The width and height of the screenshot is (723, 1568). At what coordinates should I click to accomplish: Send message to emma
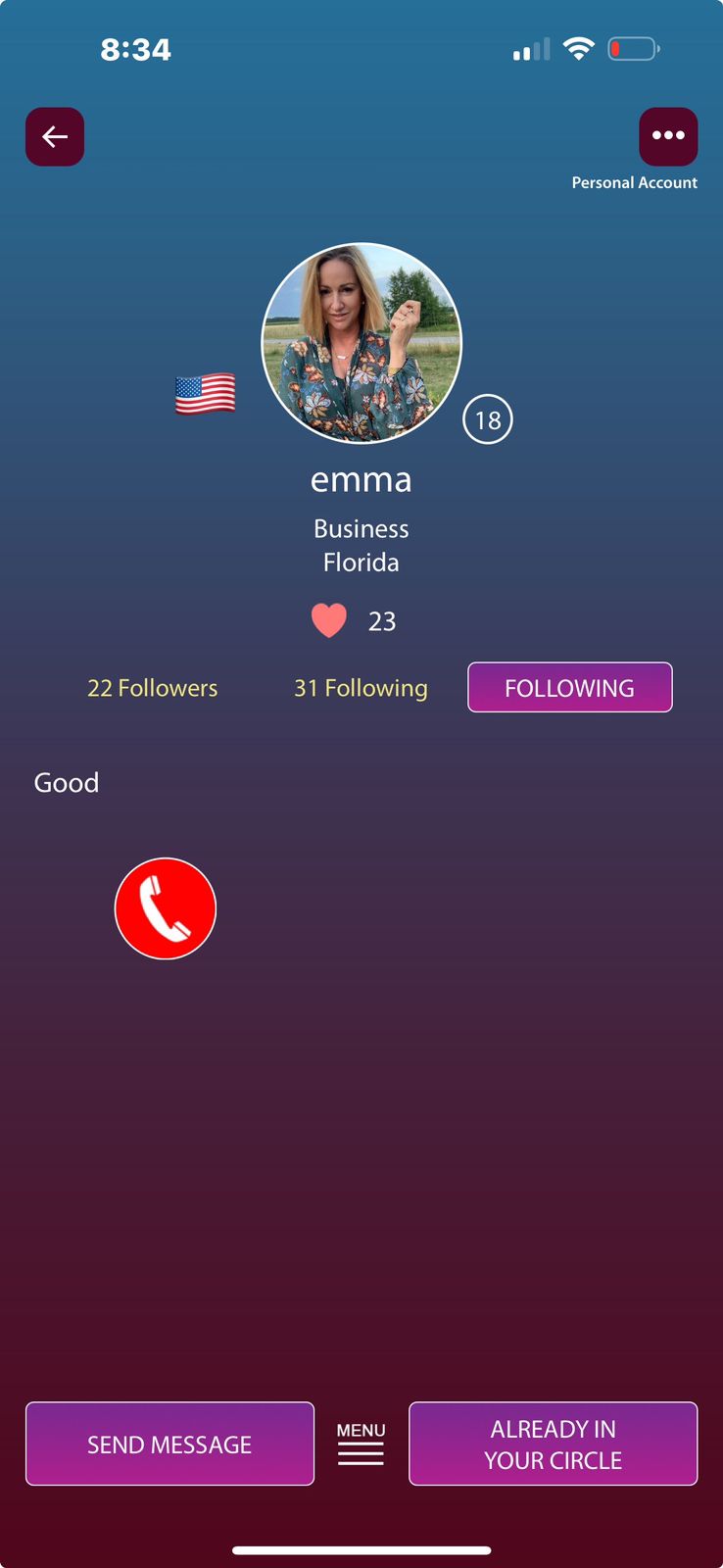click(169, 1444)
